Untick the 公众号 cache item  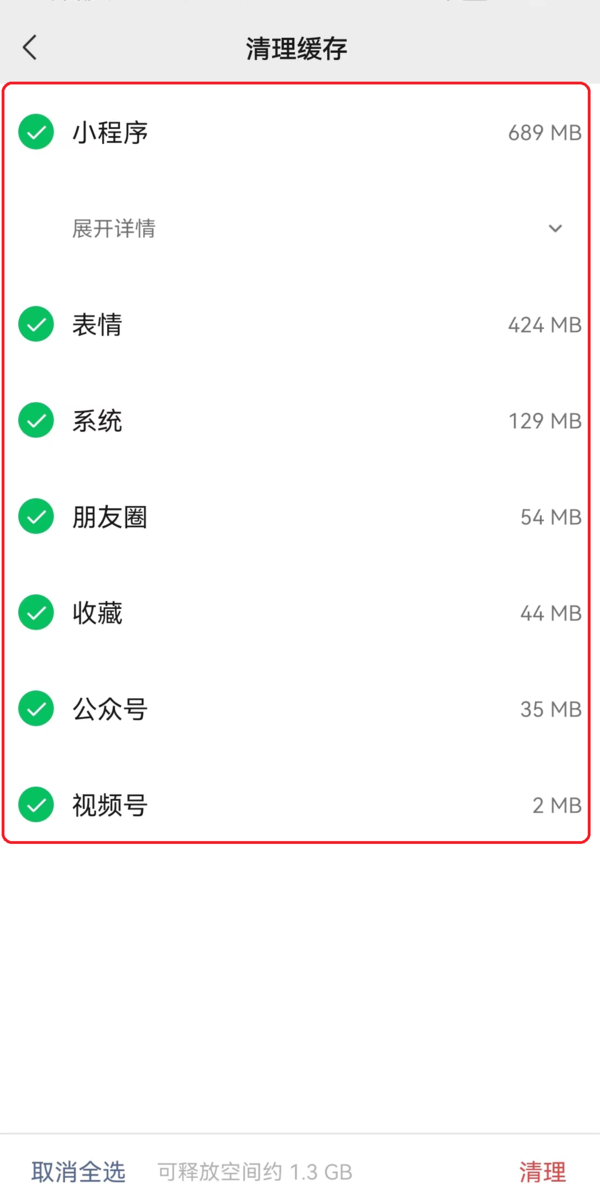coord(36,709)
